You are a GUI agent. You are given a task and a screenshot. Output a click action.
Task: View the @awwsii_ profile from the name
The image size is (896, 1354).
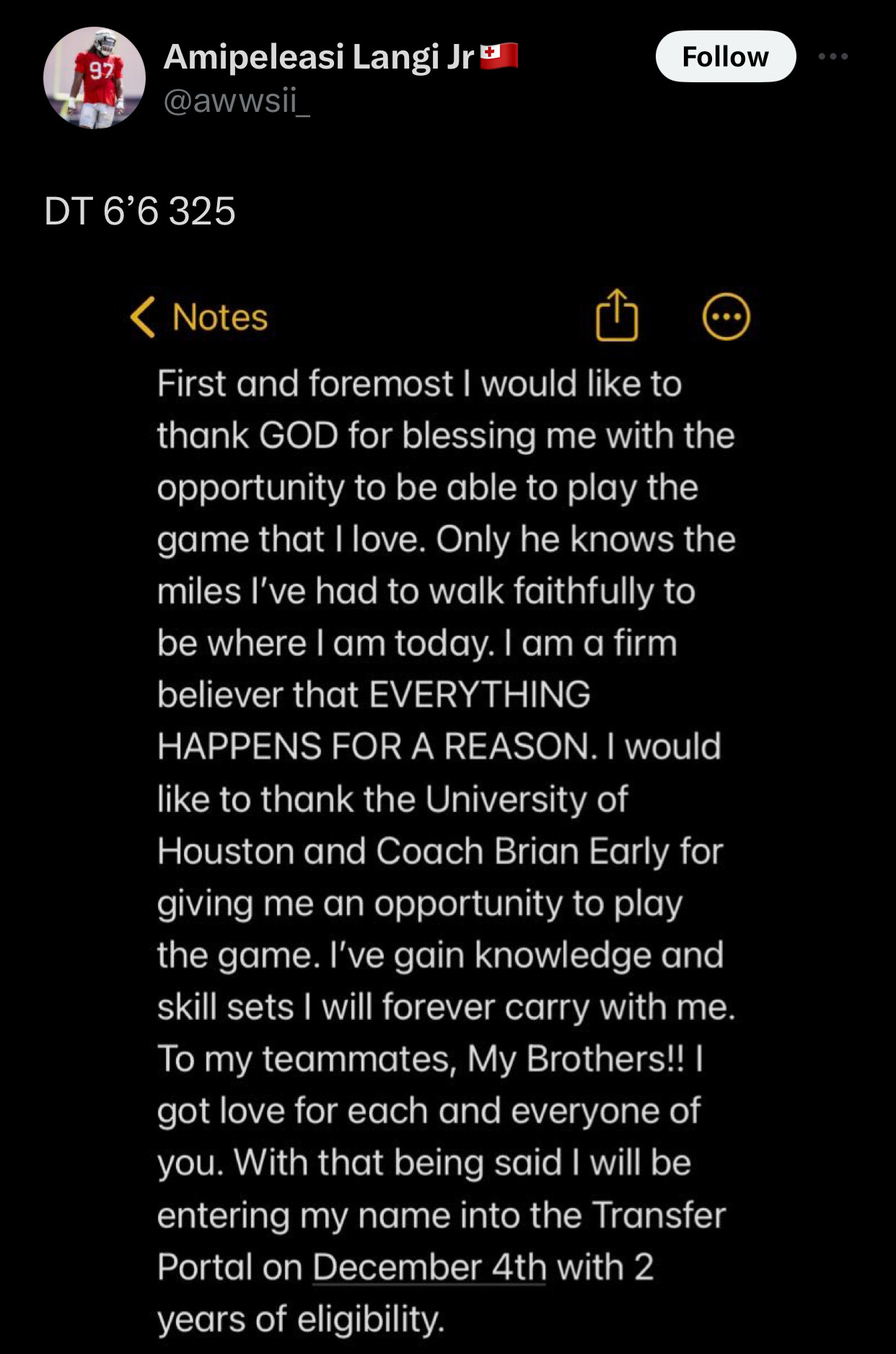(x=319, y=57)
